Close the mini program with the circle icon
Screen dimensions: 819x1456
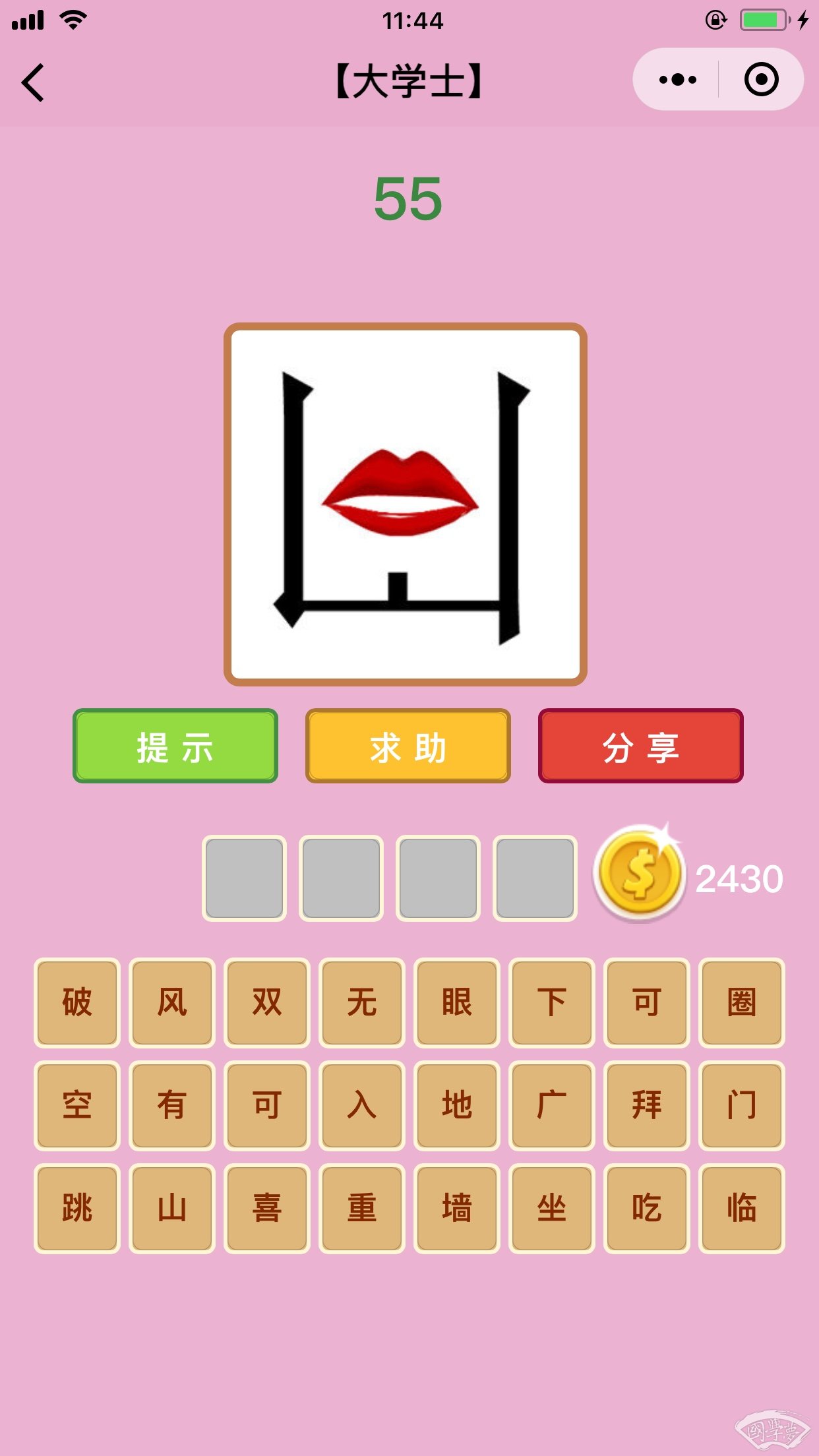pyautogui.click(x=761, y=80)
